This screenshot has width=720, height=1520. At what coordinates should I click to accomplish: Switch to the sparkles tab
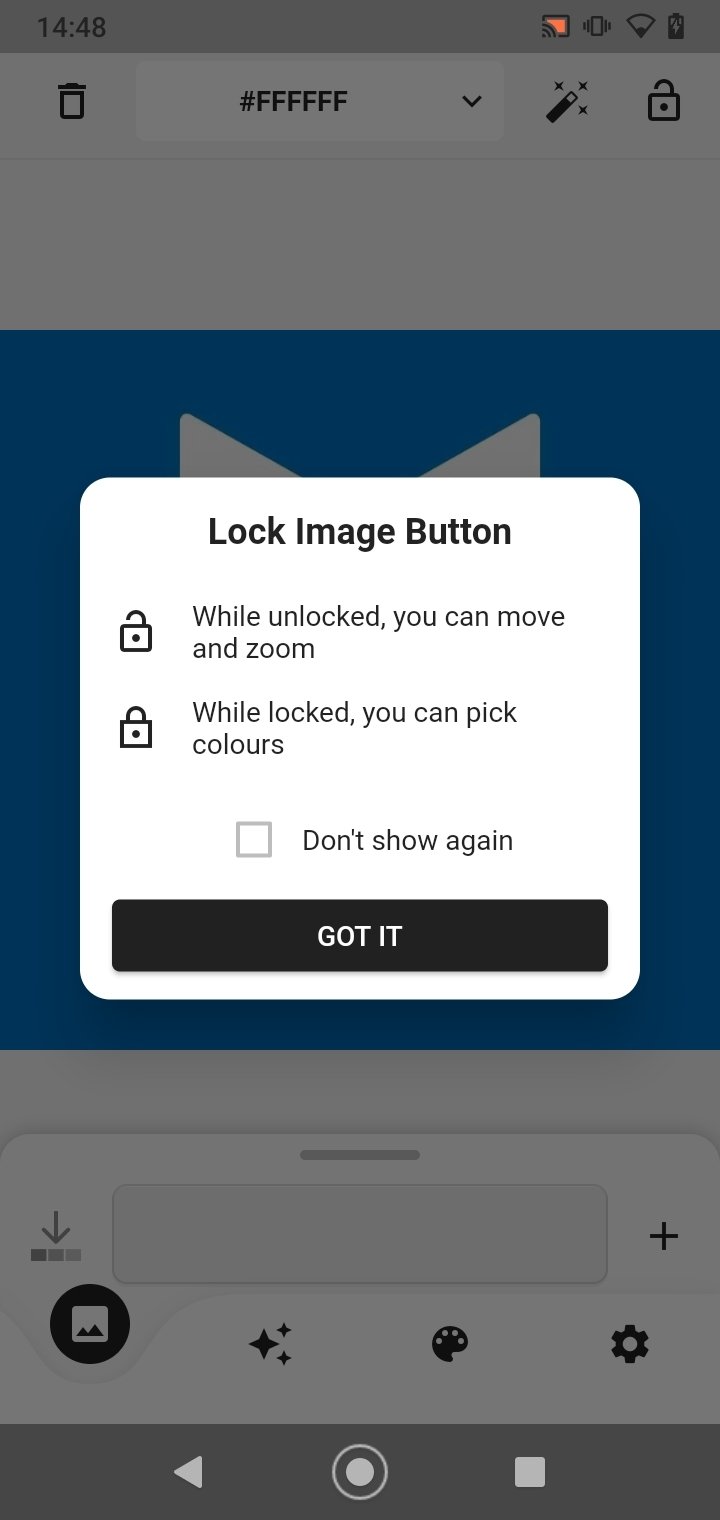pyautogui.click(x=271, y=1344)
